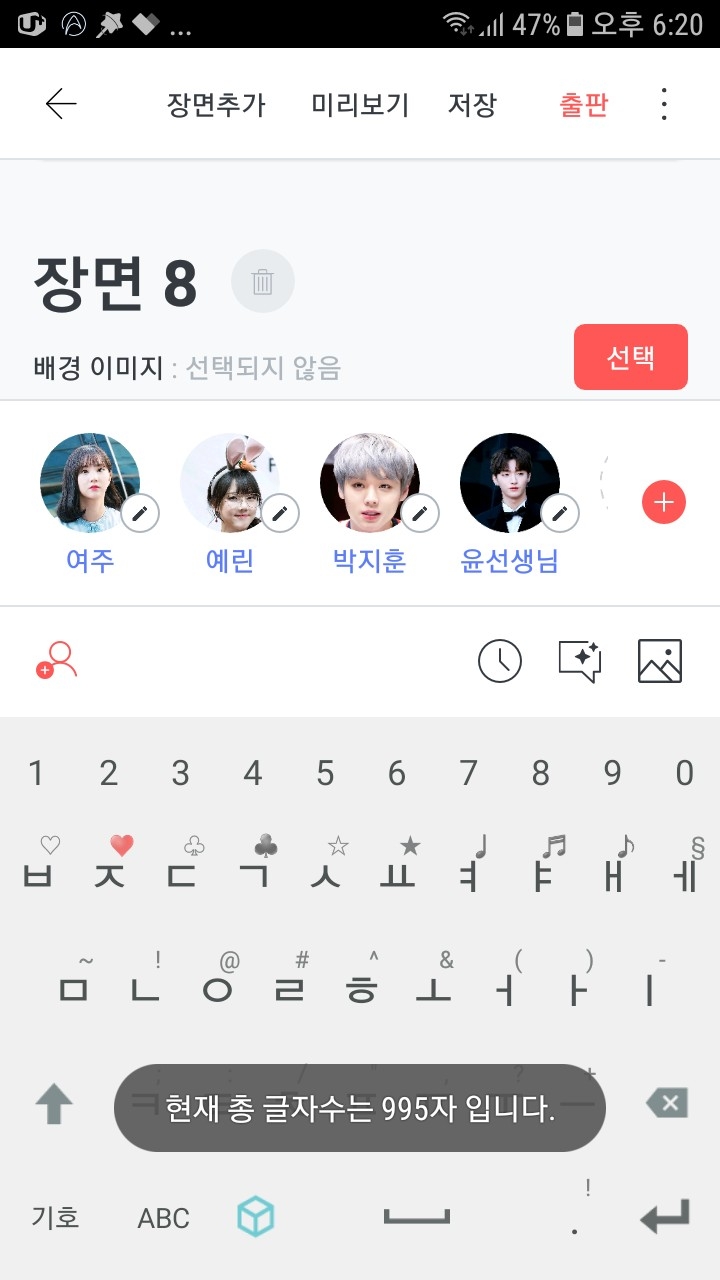Select character 박지훈
The width and height of the screenshot is (720, 1280).
pos(369,483)
